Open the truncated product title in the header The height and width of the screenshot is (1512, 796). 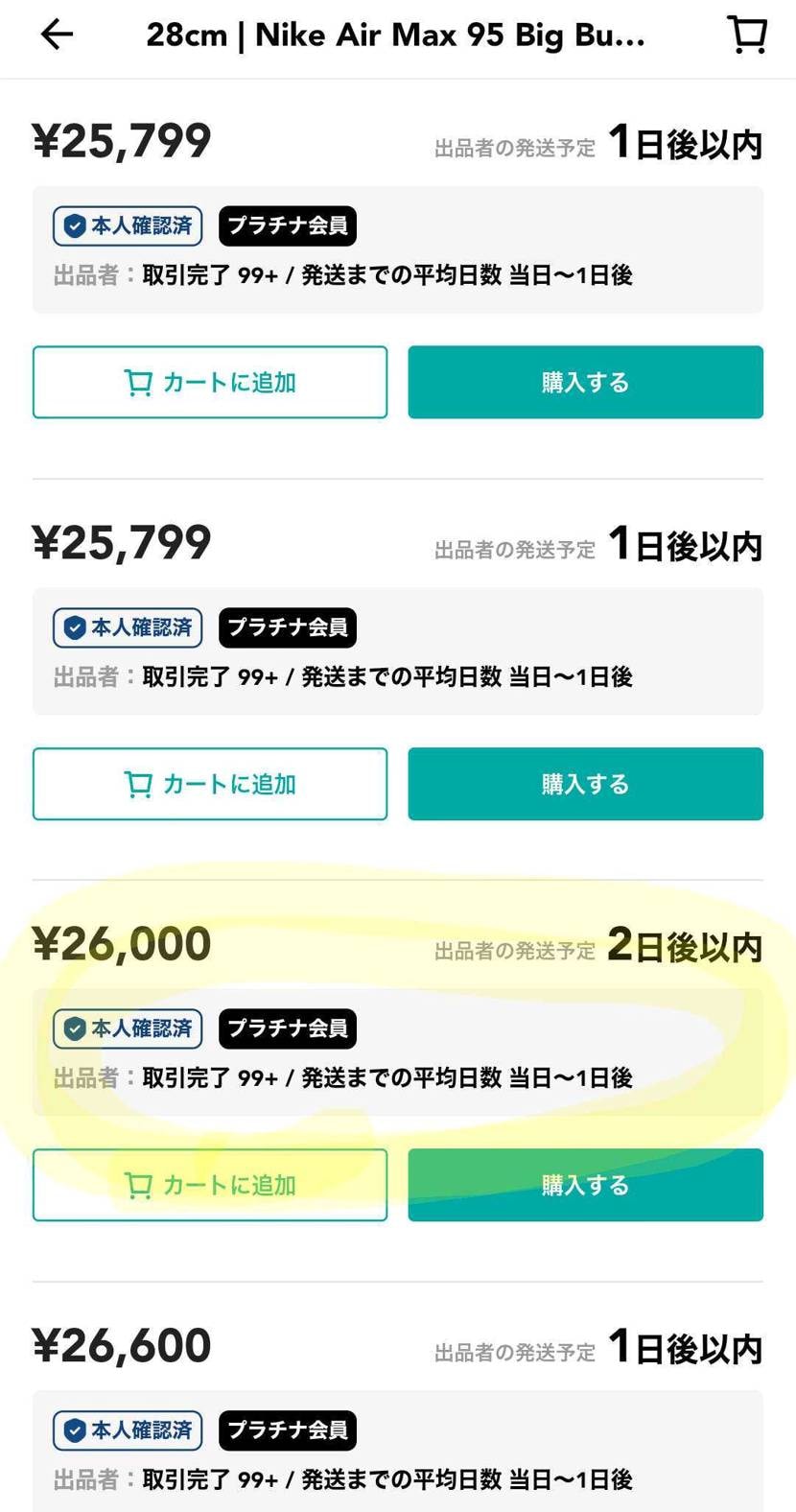pyautogui.click(x=398, y=34)
